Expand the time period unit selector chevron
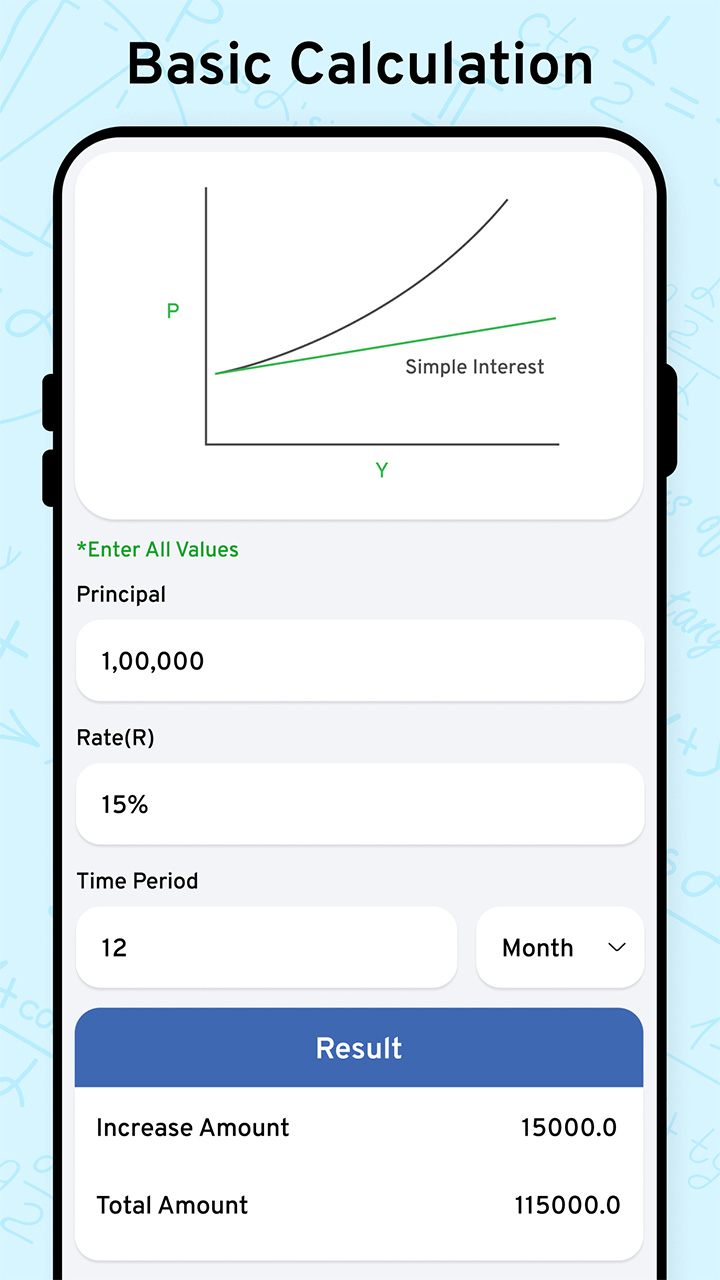The image size is (720, 1280). point(617,947)
